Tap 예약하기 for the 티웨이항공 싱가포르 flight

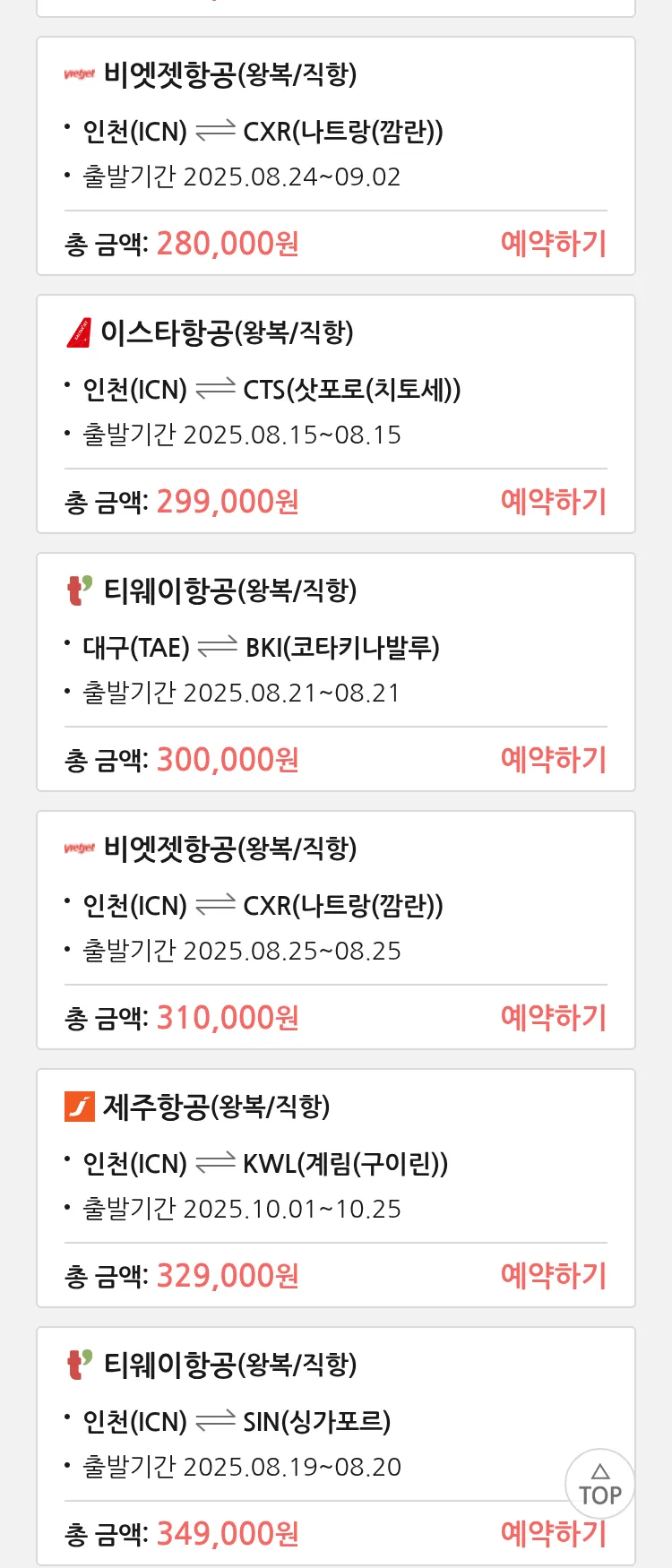[x=553, y=1534]
